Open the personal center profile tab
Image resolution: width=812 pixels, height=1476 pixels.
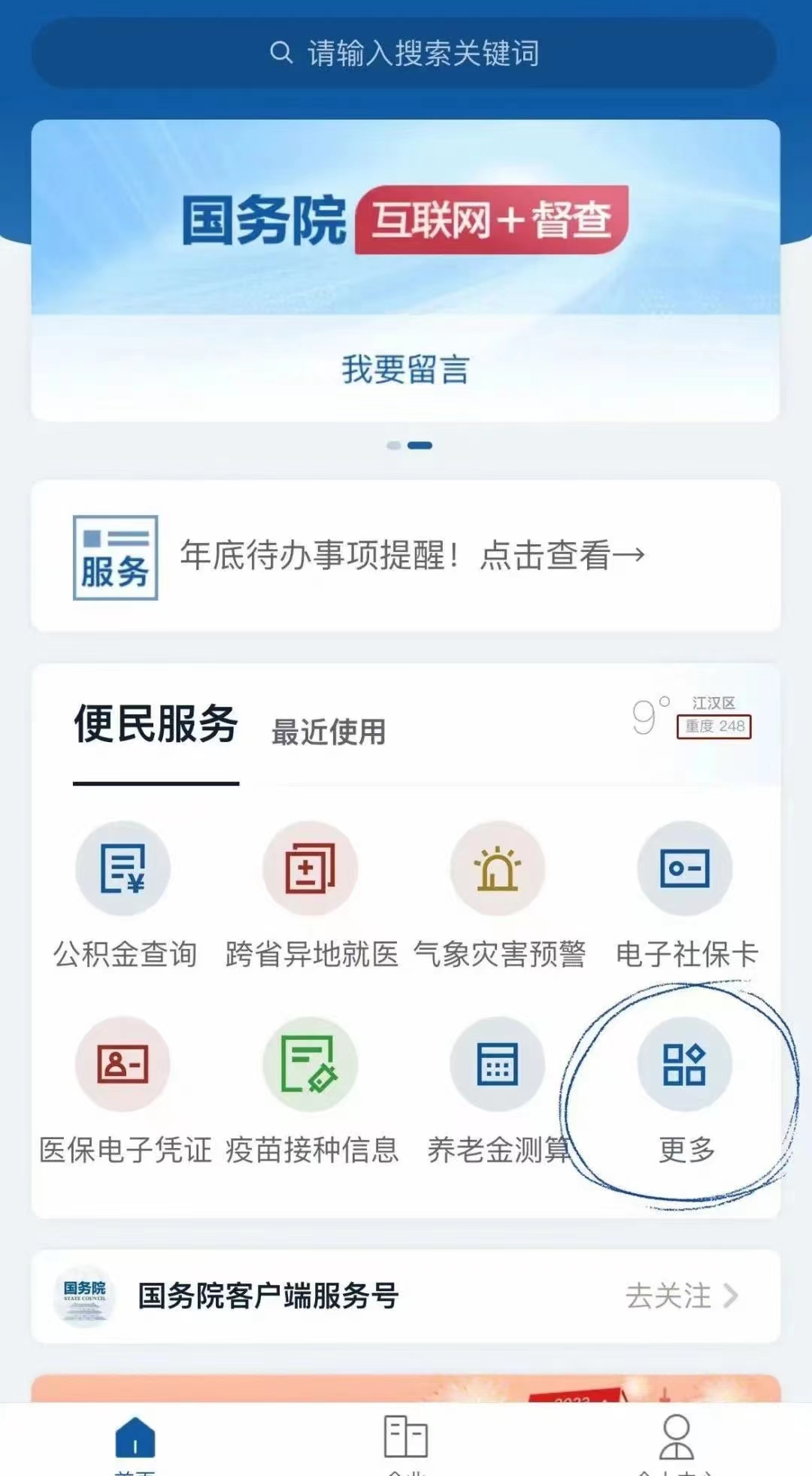point(676,1441)
